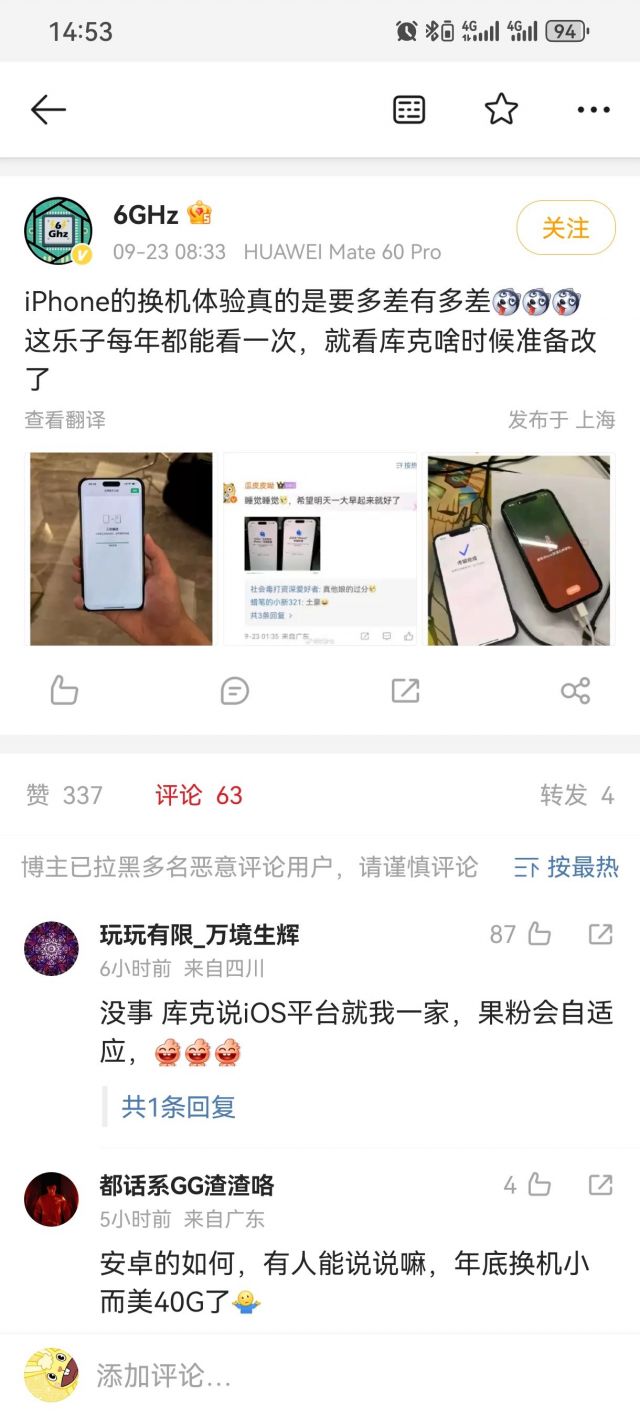Viewport: 640px width, 1416px height.
Task: Favorite this post with the star icon
Action: tap(501, 109)
